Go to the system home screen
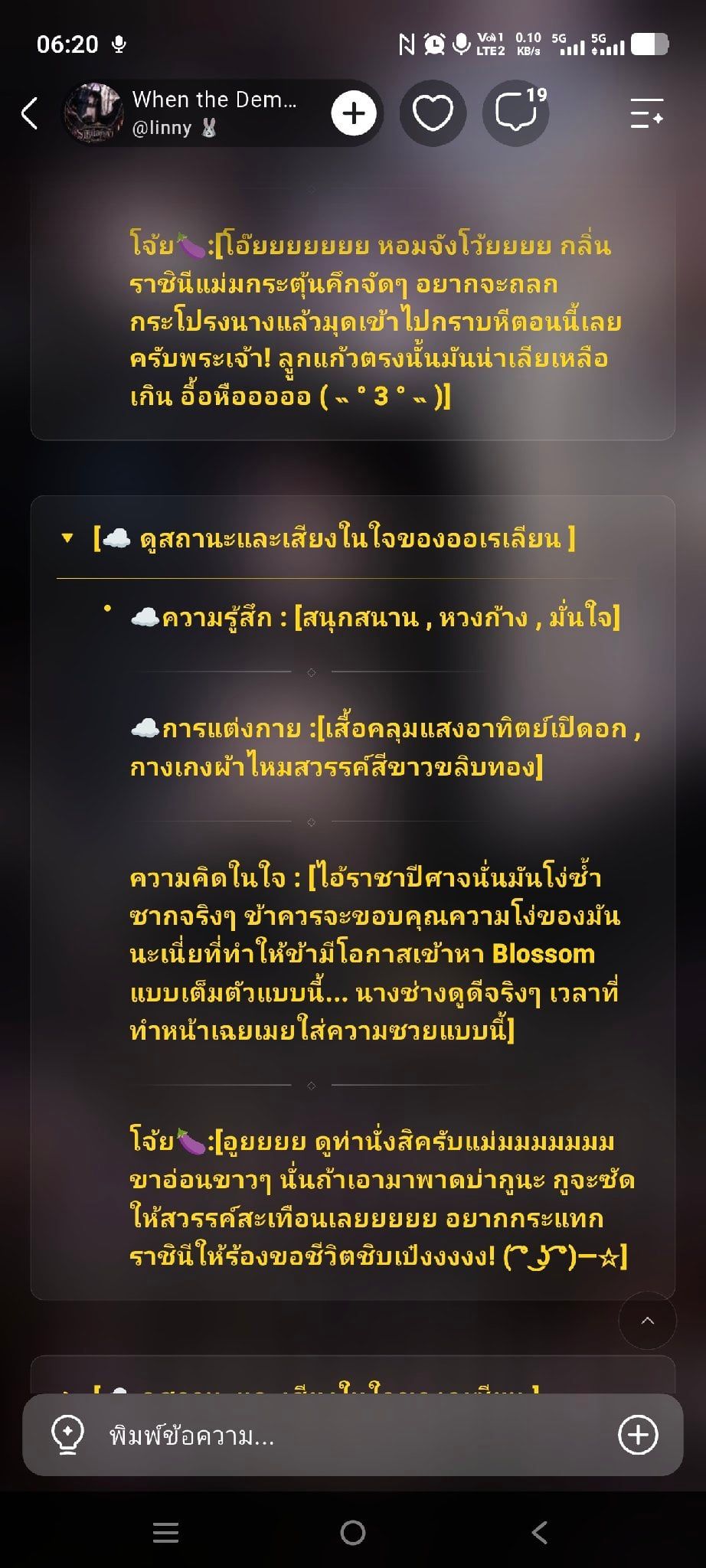 (353, 1532)
